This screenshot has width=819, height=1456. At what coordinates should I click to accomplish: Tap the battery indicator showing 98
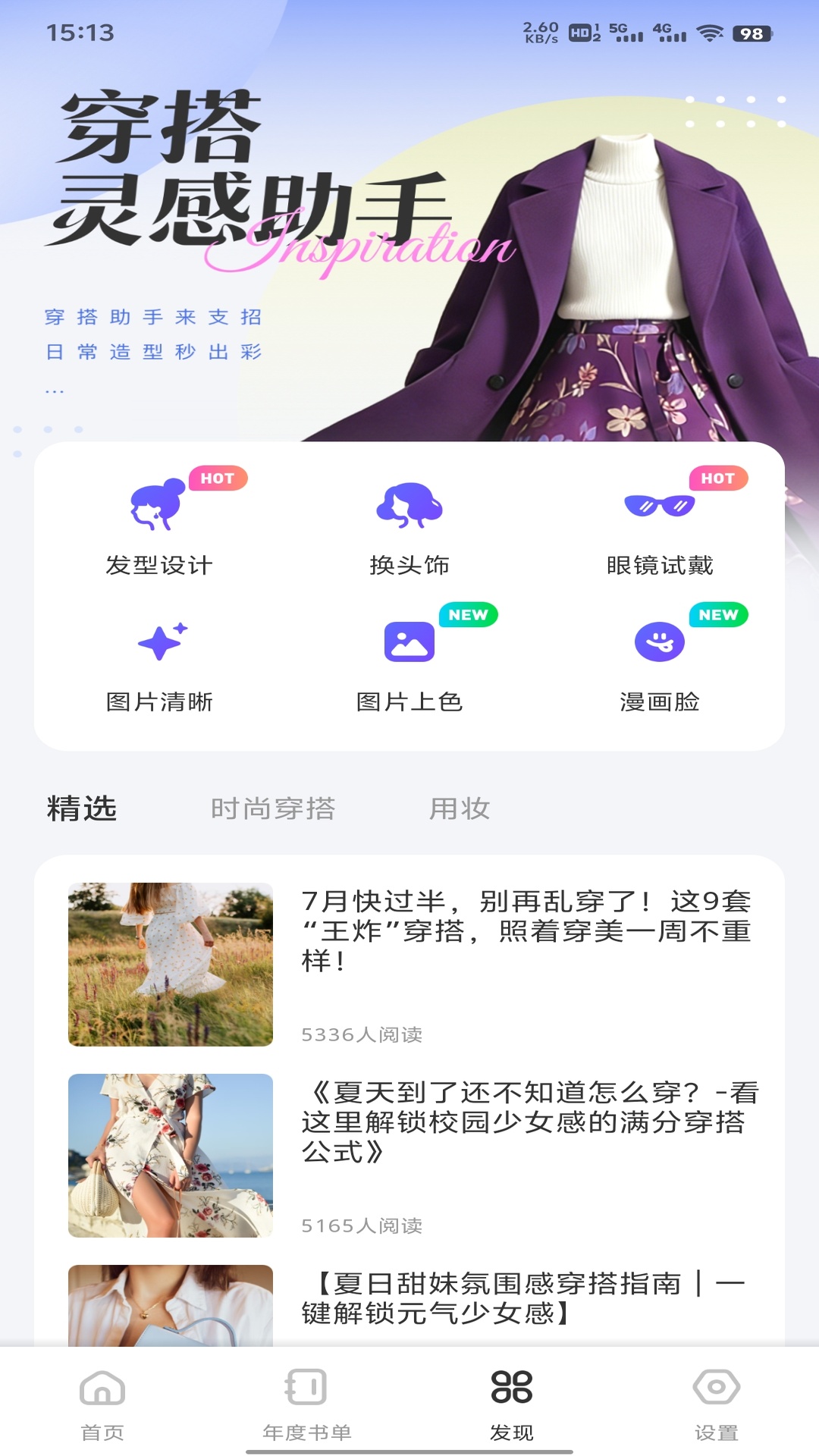pyautogui.click(x=752, y=33)
